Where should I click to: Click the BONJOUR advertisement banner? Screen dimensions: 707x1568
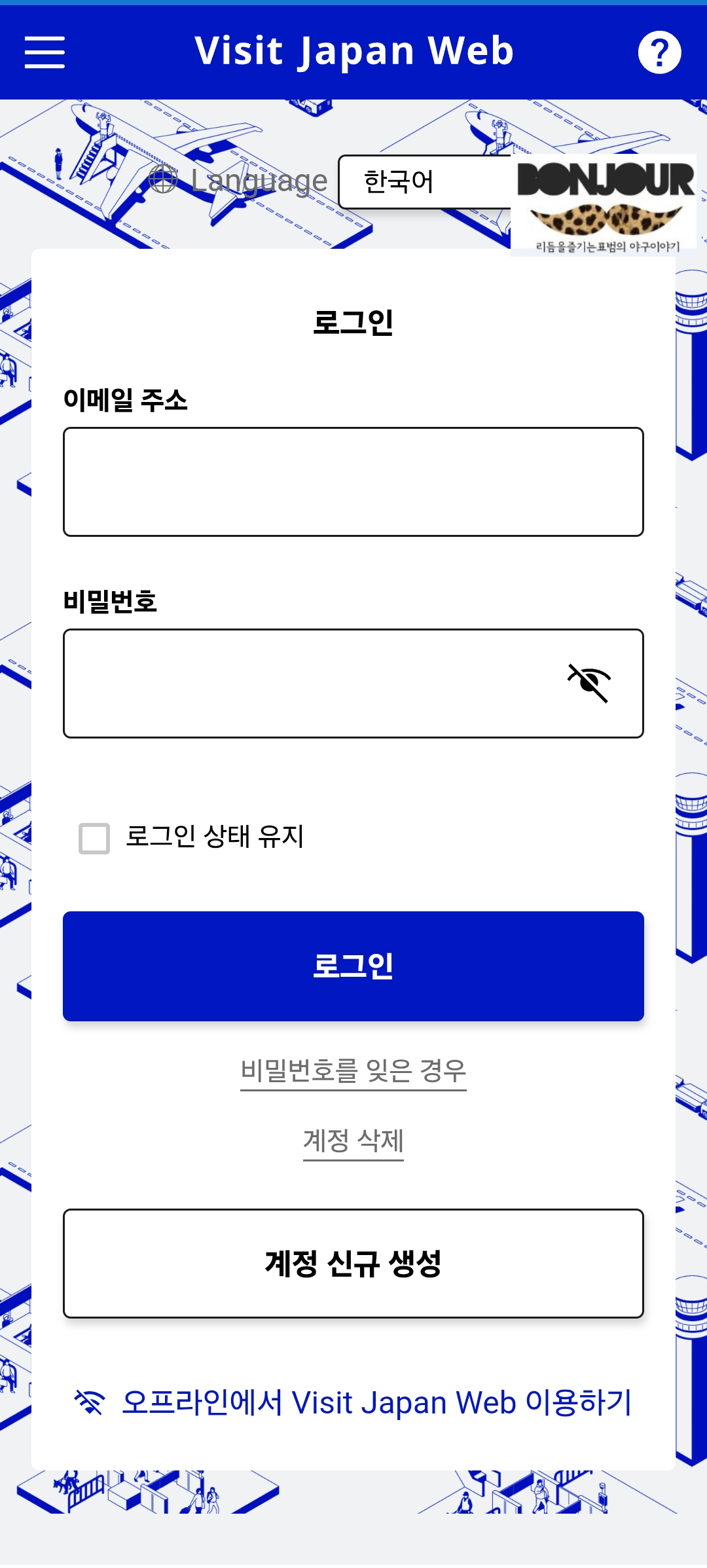(x=606, y=203)
